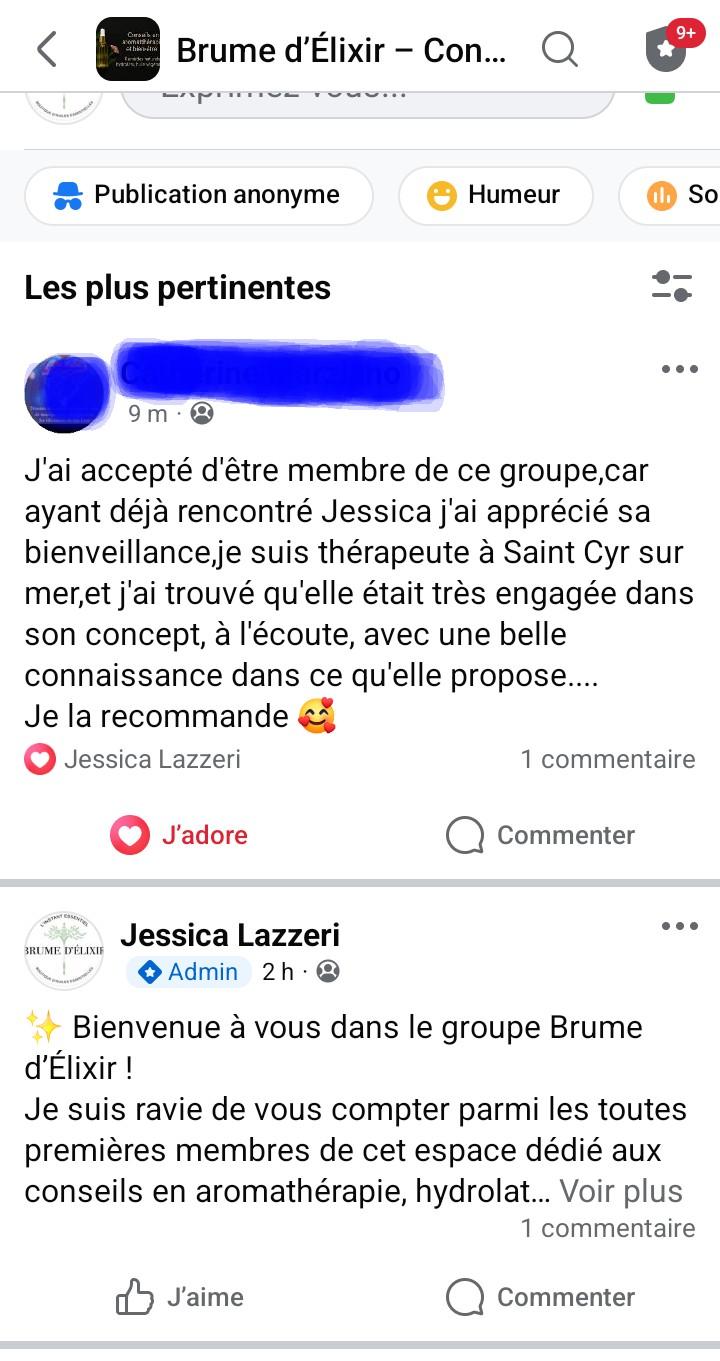Like Jessica Lazzeri's welcome post with J'aime

coord(180,1297)
